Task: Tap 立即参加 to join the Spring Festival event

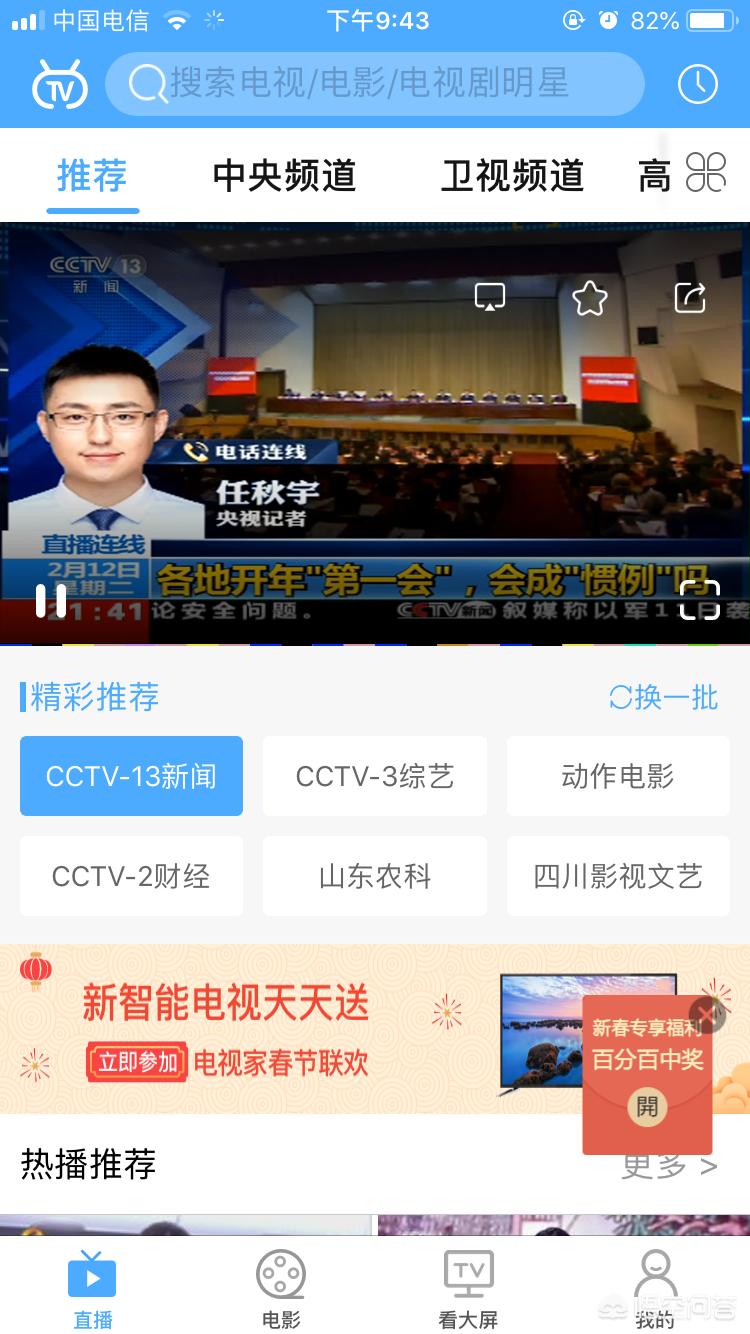Action: (137, 1063)
